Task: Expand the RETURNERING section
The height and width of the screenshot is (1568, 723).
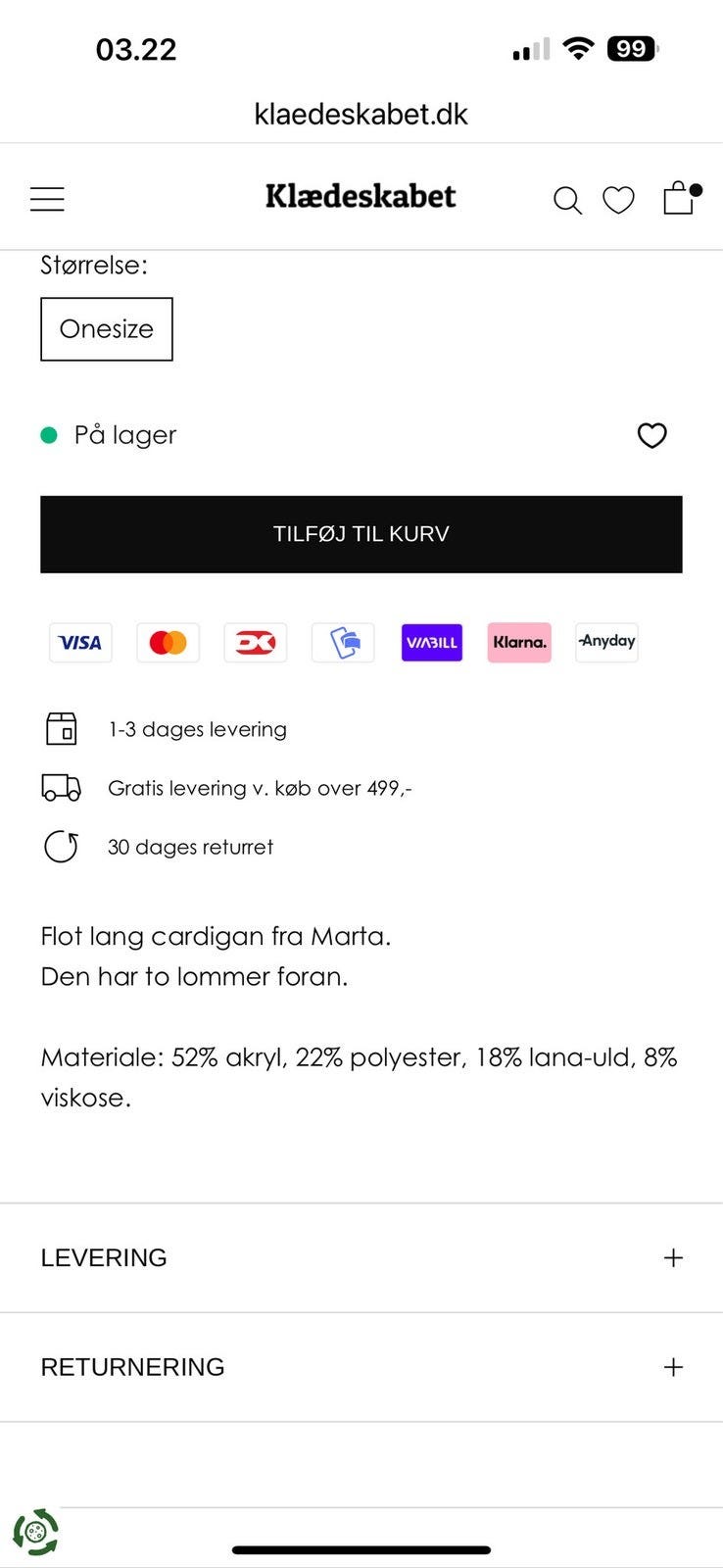Action: tap(361, 1367)
